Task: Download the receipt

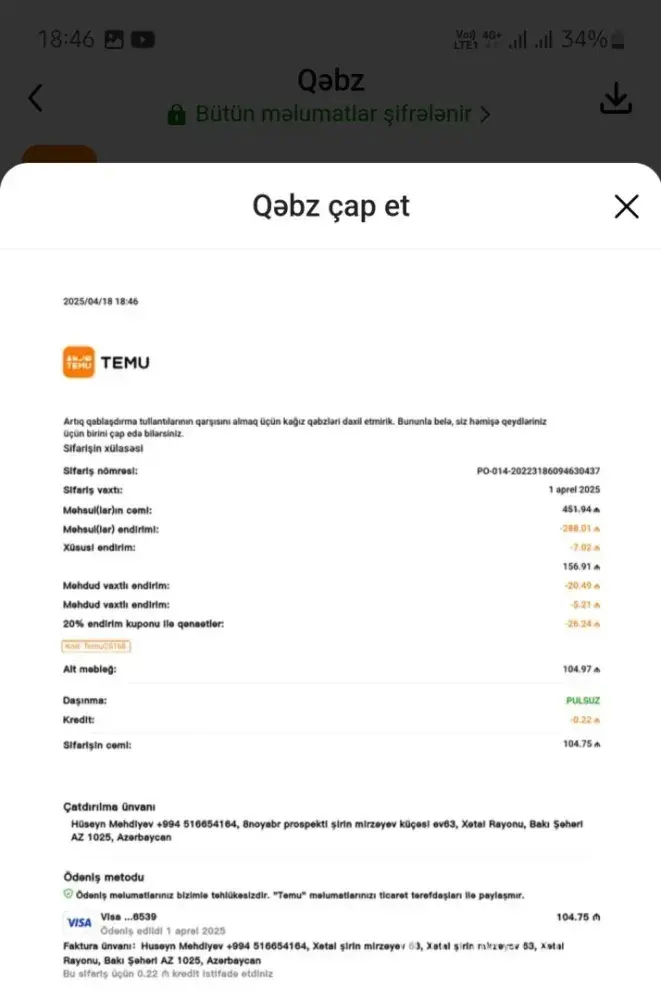Action: click(x=616, y=98)
